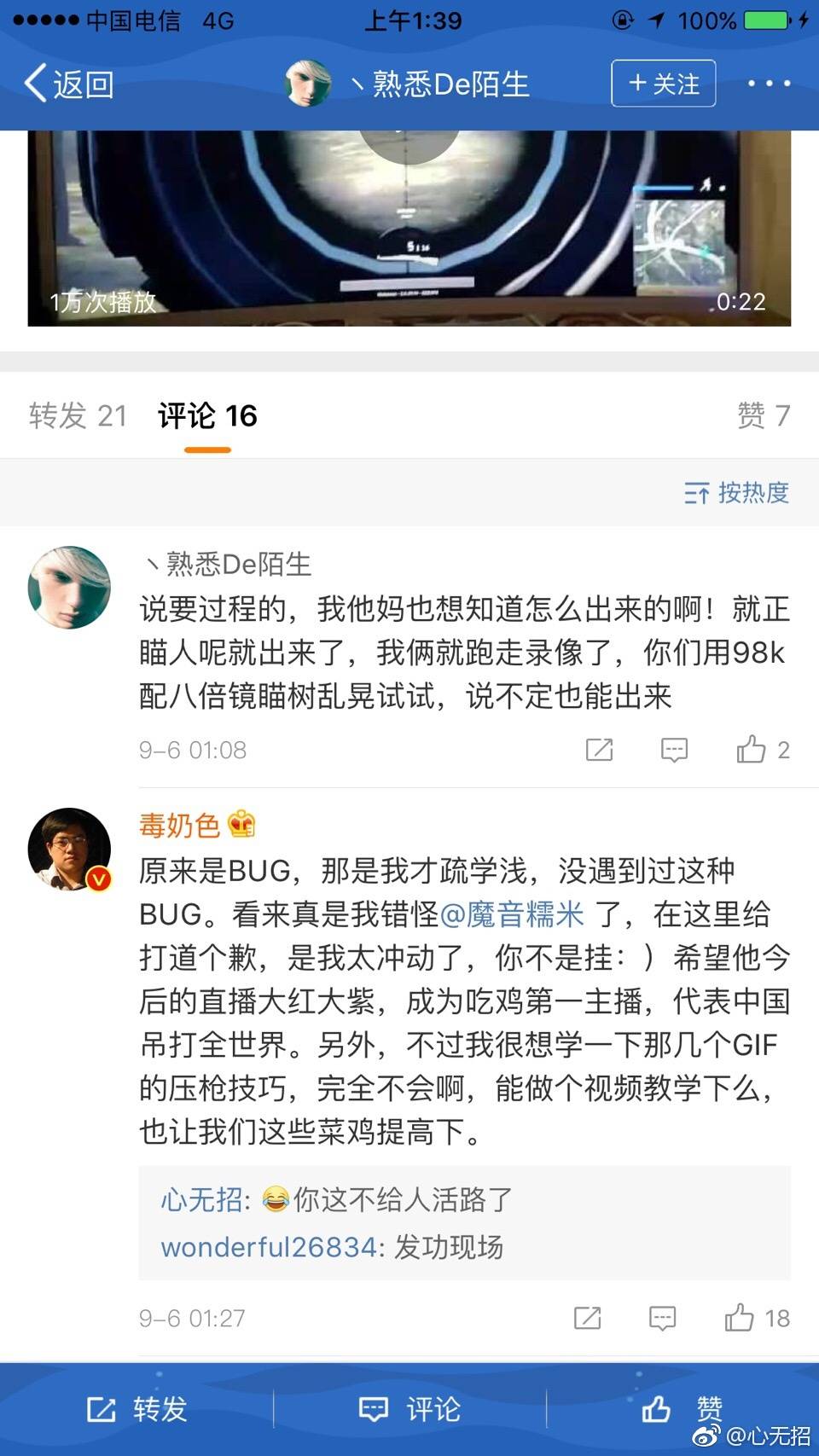819x1456 pixels.
Task: Open the 按热度 sort option
Action: (737, 492)
